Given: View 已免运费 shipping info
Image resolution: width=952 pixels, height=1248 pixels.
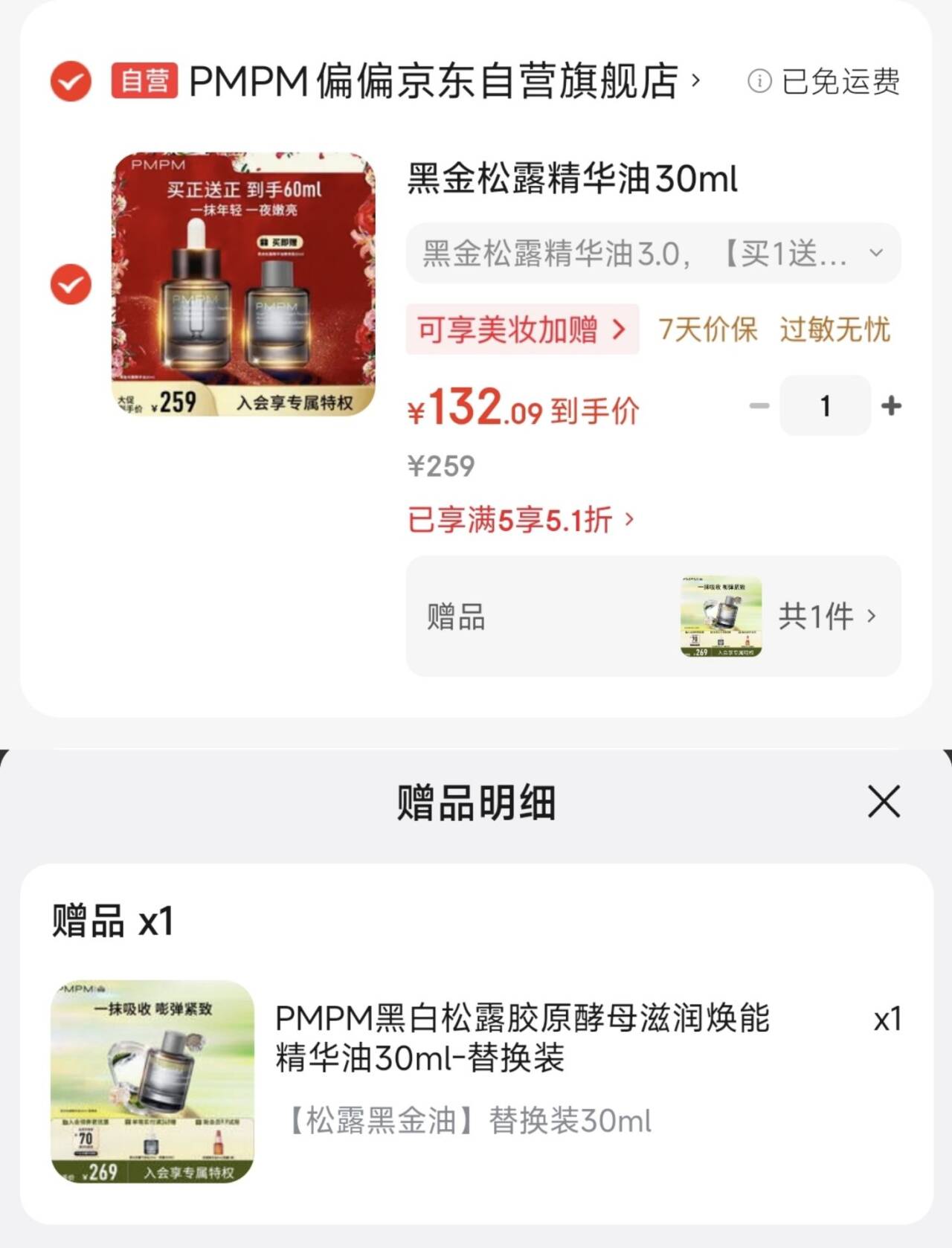Looking at the screenshot, I should tap(824, 81).
